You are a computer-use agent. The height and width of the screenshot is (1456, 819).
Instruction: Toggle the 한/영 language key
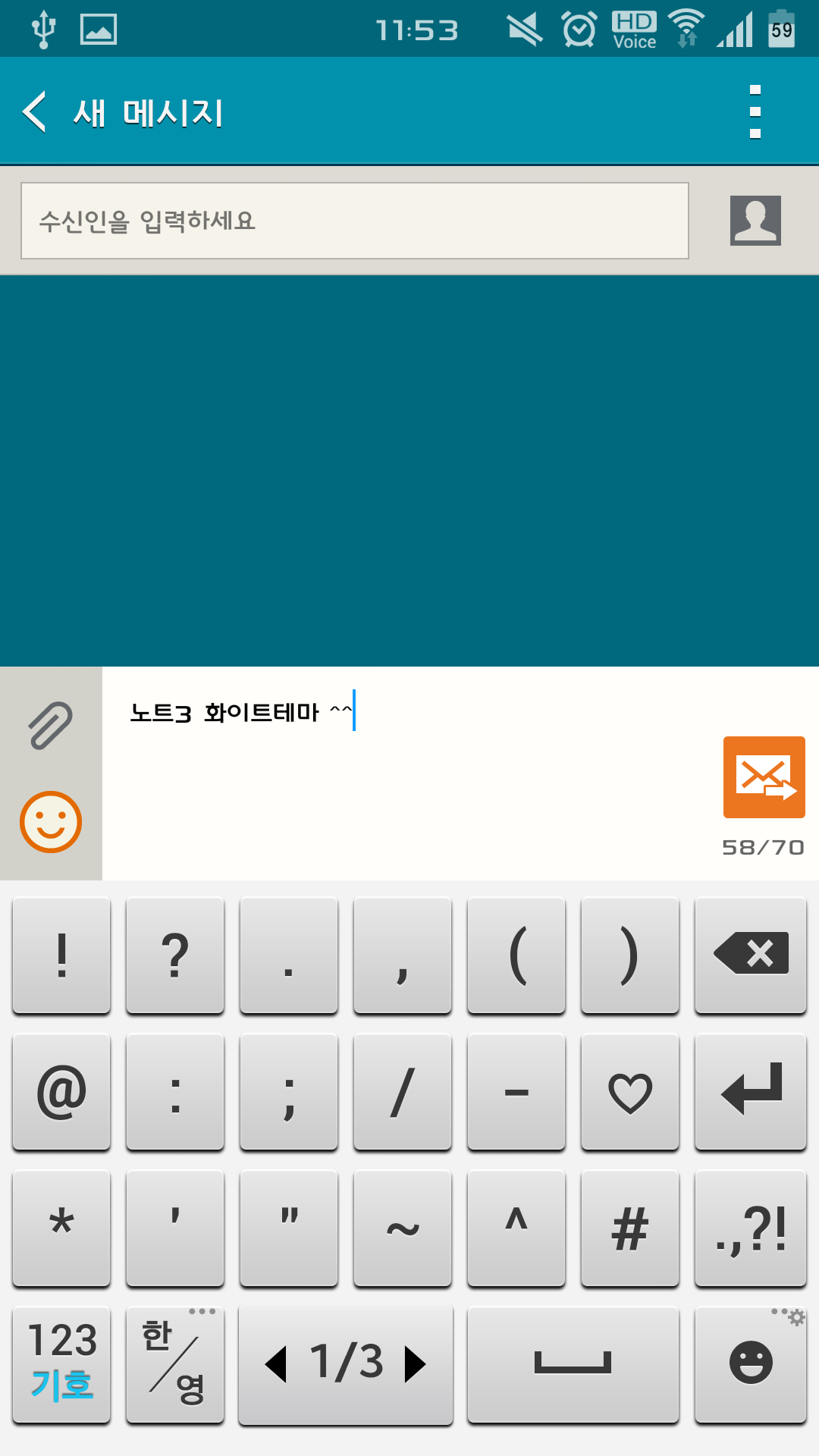(175, 1363)
